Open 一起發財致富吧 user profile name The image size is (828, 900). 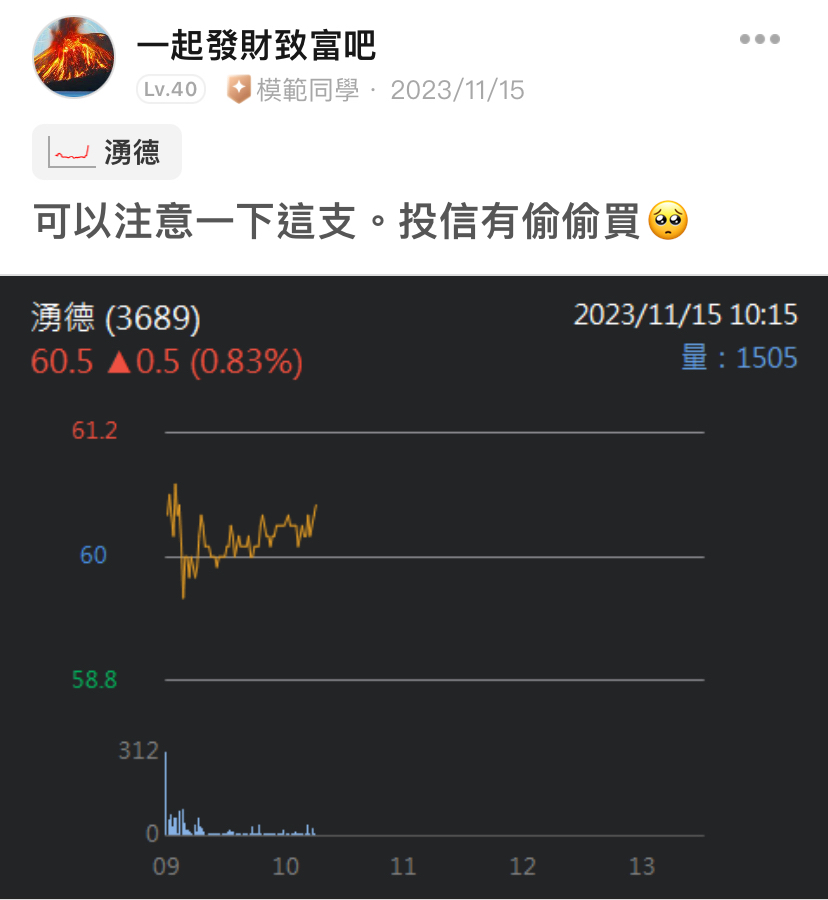[256, 45]
